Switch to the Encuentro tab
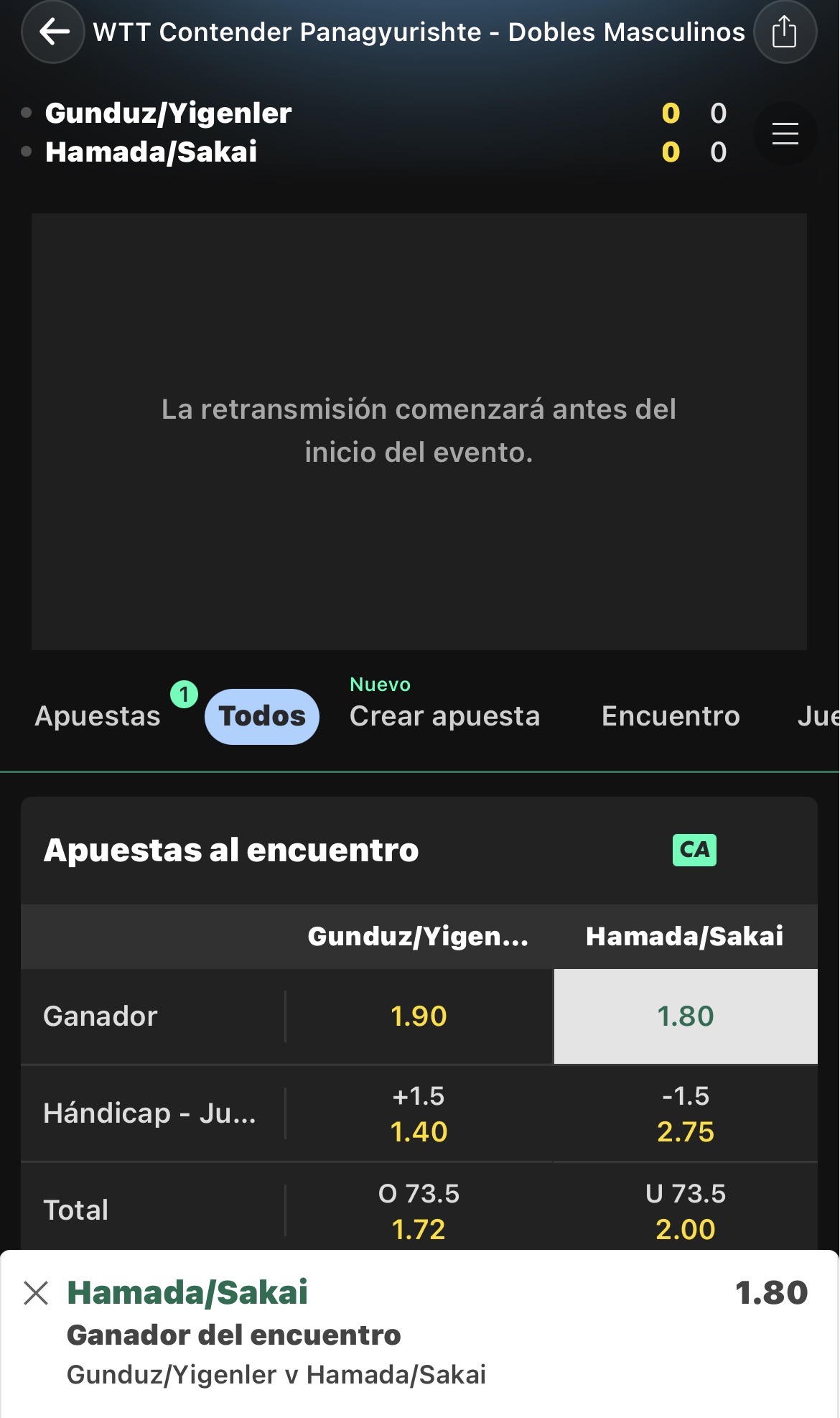Image resolution: width=840 pixels, height=1418 pixels. click(x=671, y=716)
